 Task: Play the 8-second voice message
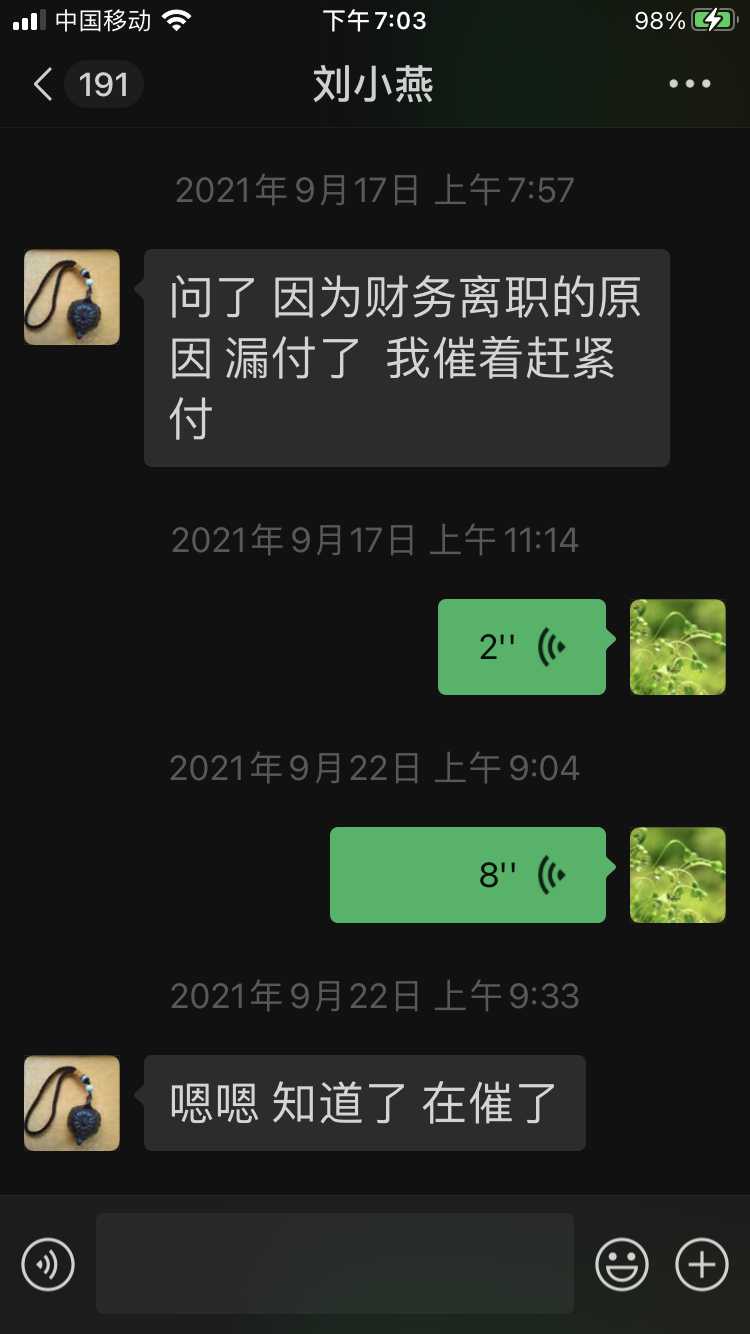click(468, 875)
